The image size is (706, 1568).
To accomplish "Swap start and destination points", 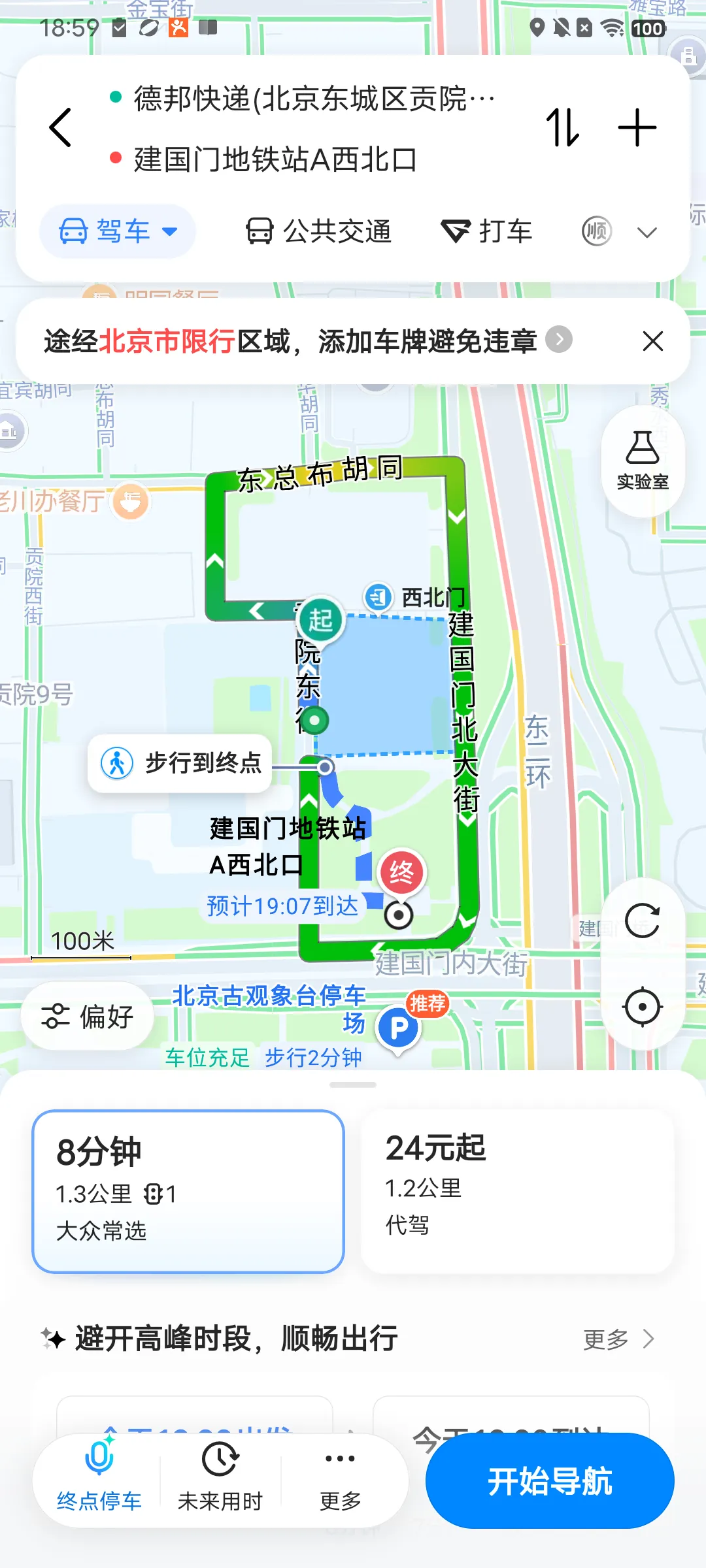I will (563, 127).
